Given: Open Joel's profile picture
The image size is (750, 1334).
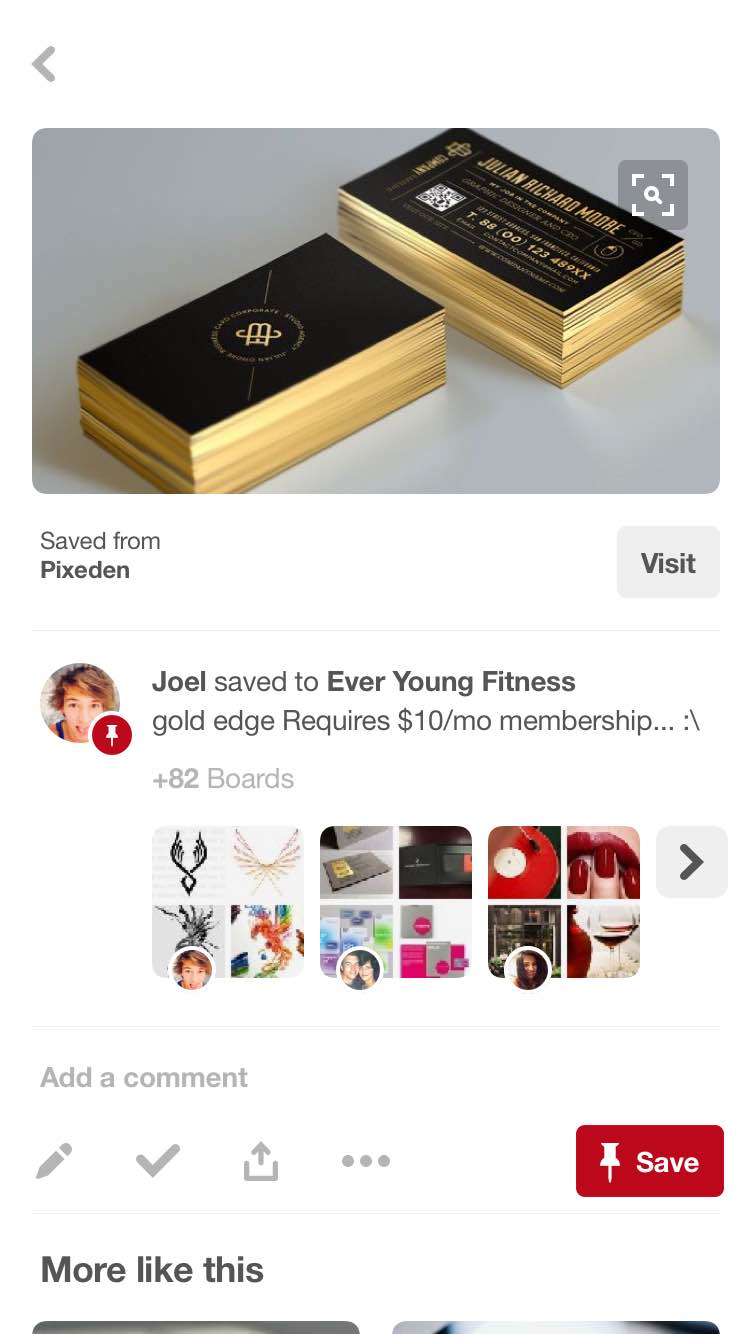Looking at the screenshot, I should (80, 703).
